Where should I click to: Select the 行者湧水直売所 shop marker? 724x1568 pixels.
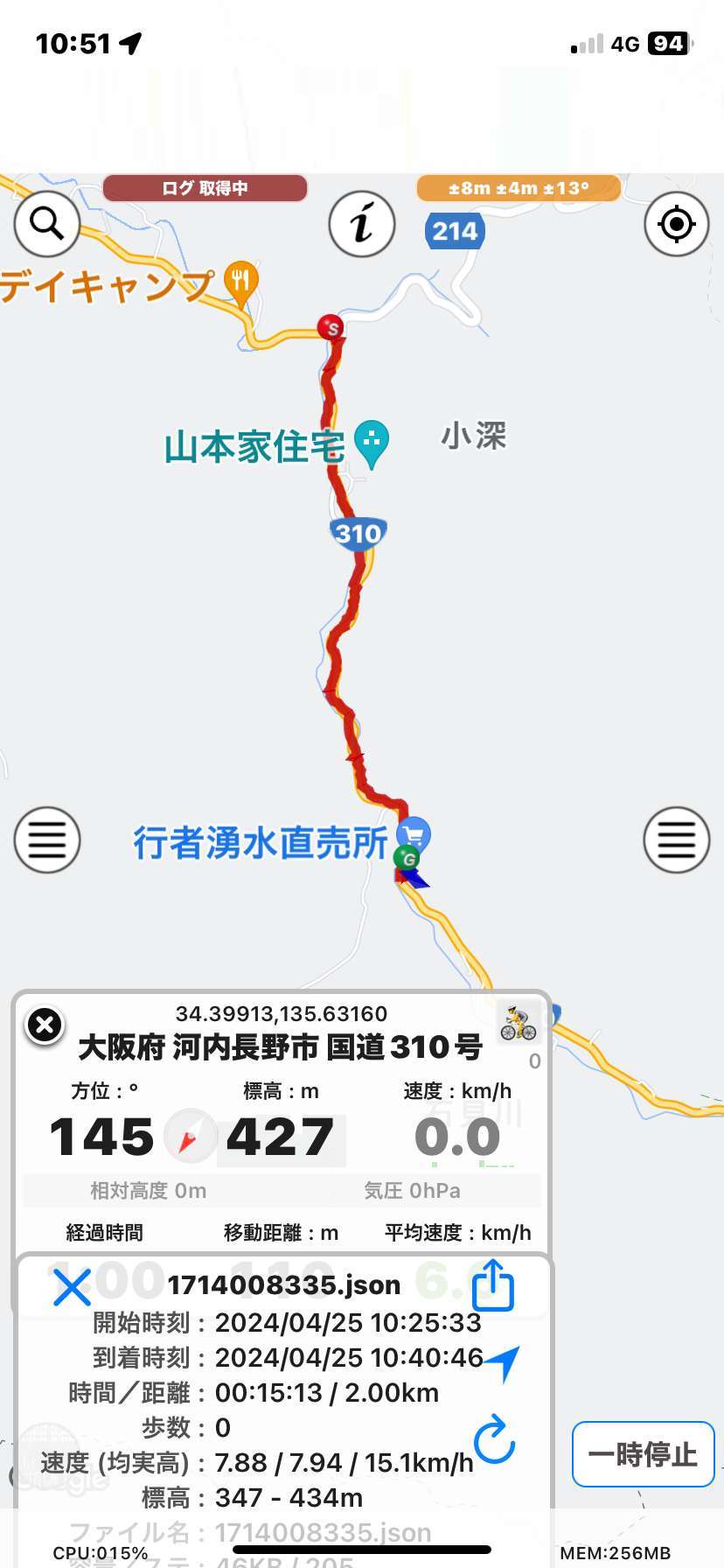pos(414,832)
